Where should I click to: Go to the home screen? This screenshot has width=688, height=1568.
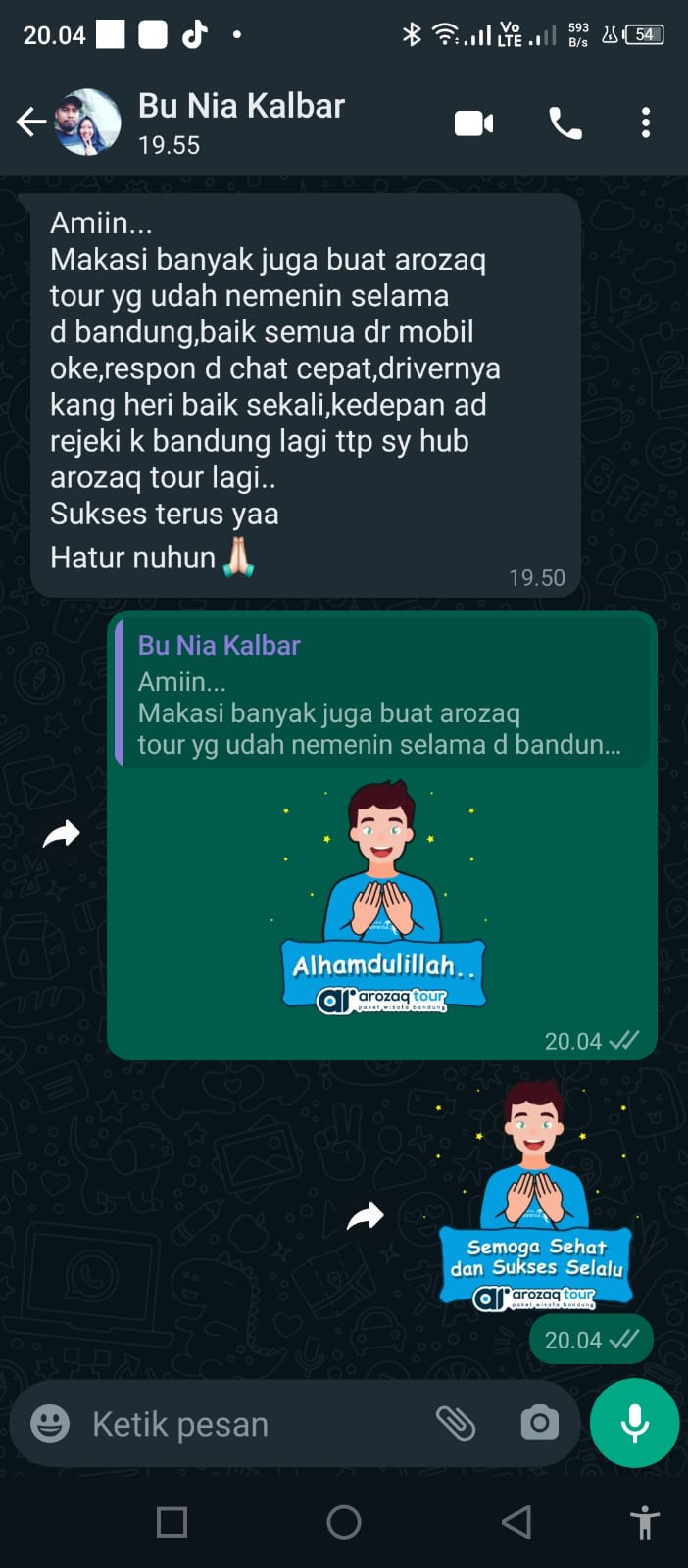pos(344,1522)
